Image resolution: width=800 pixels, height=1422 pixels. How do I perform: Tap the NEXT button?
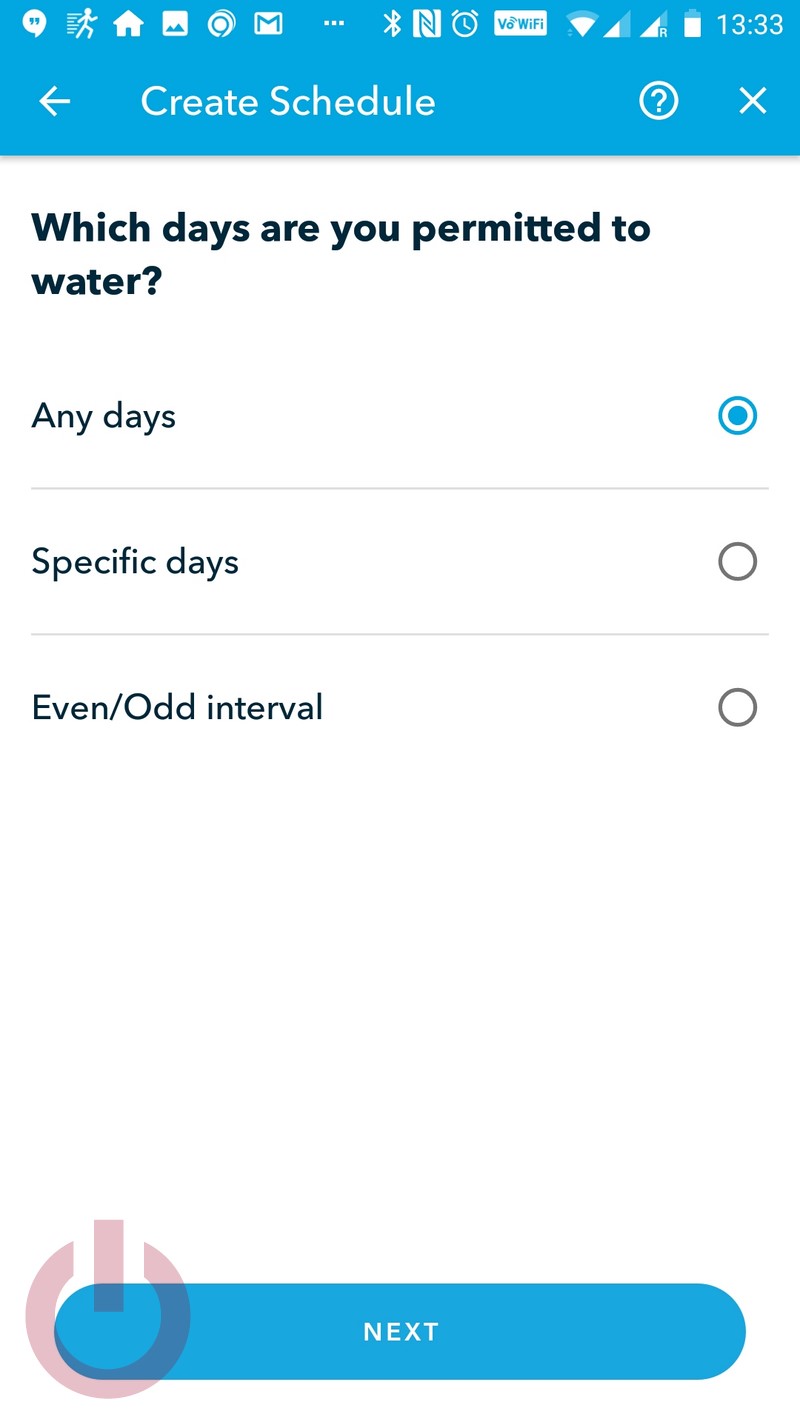[x=400, y=1331]
